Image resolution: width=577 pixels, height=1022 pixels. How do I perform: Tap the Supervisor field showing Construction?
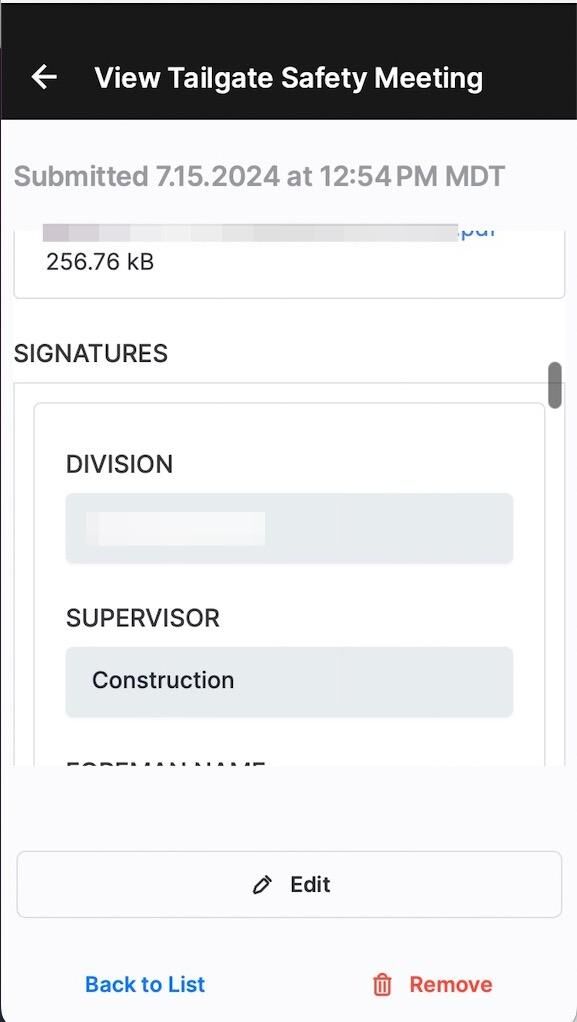289,682
